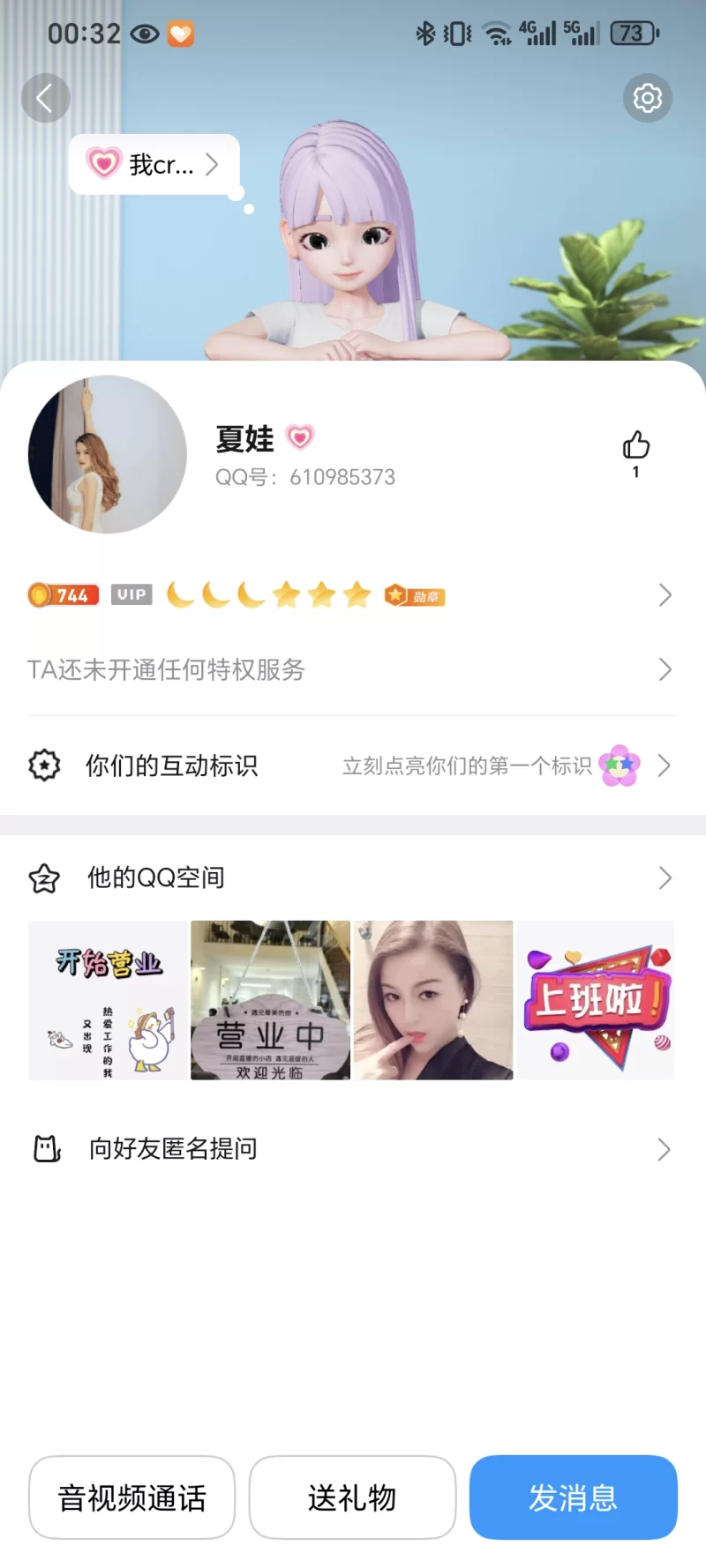Tap the profile avatar photo

click(x=108, y=454)
